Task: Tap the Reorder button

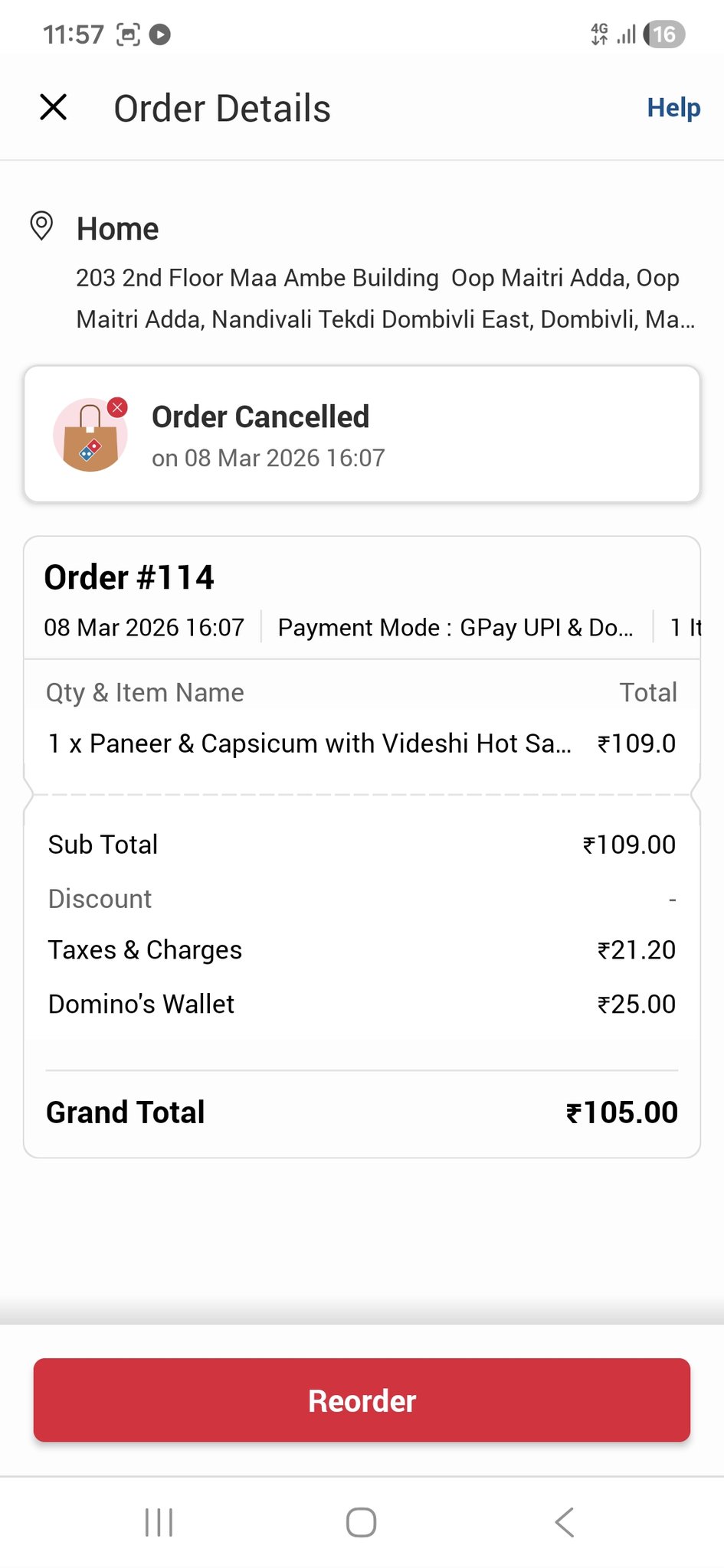Action: (x=362, y=1400)
